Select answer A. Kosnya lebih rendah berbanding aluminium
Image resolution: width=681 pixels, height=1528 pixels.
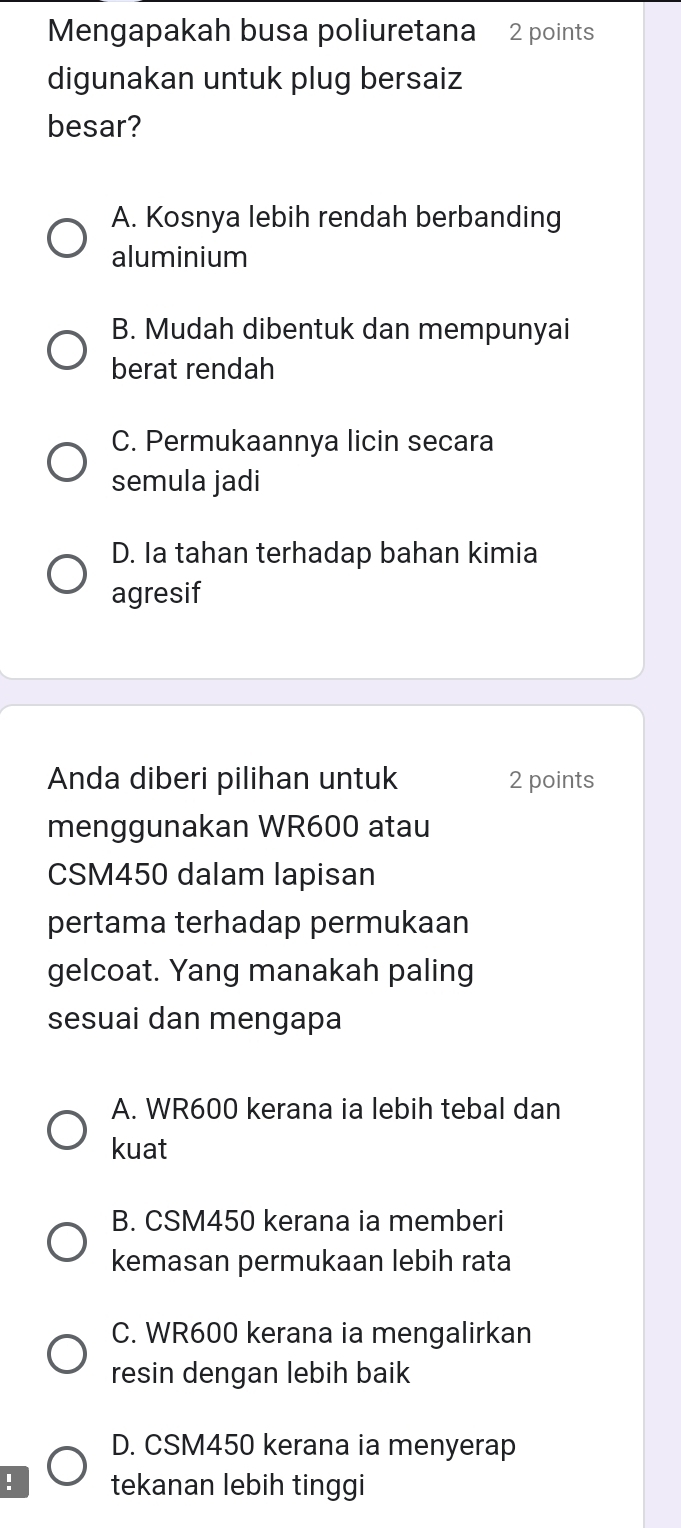point(68,239)
